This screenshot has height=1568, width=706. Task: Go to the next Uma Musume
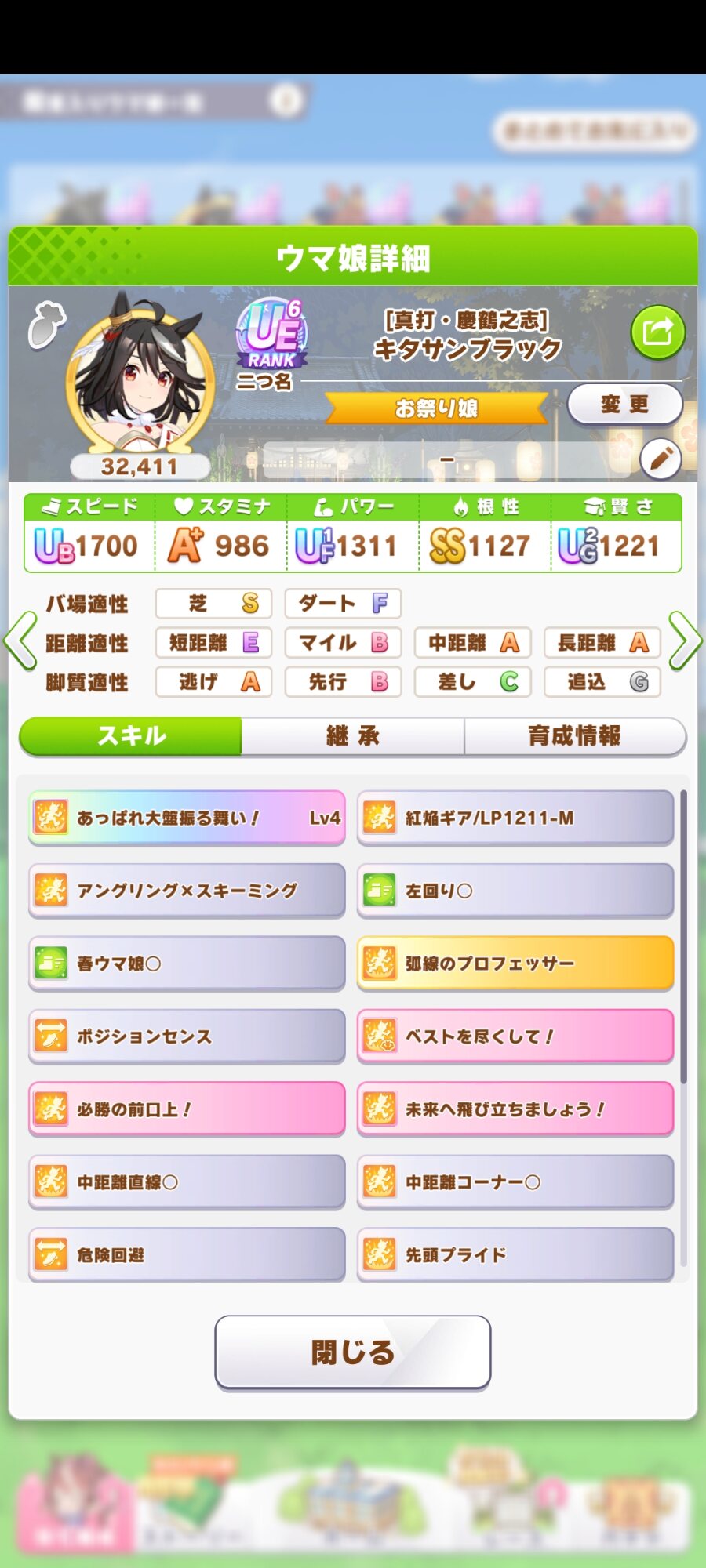(685, 641)
